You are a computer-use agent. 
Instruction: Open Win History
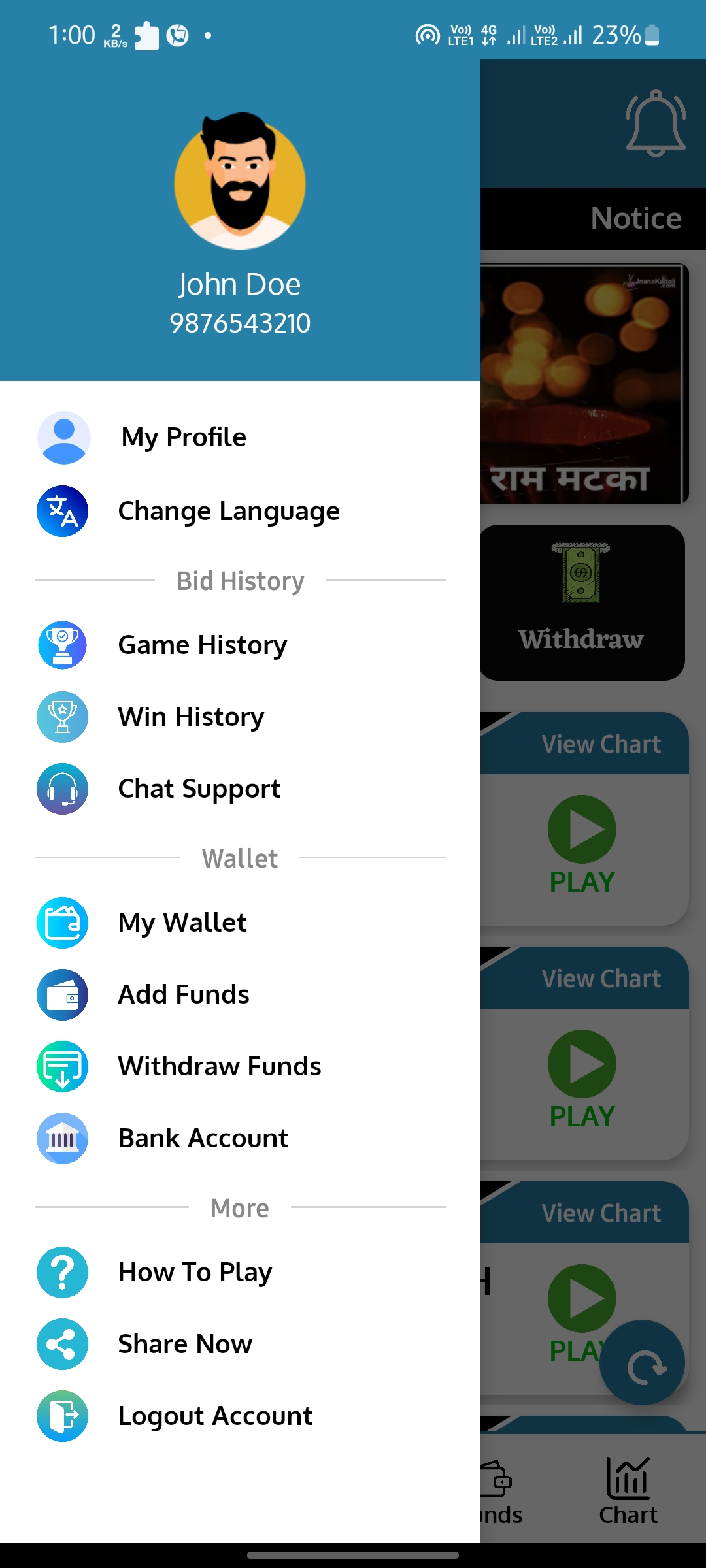[x=191, y=717]
